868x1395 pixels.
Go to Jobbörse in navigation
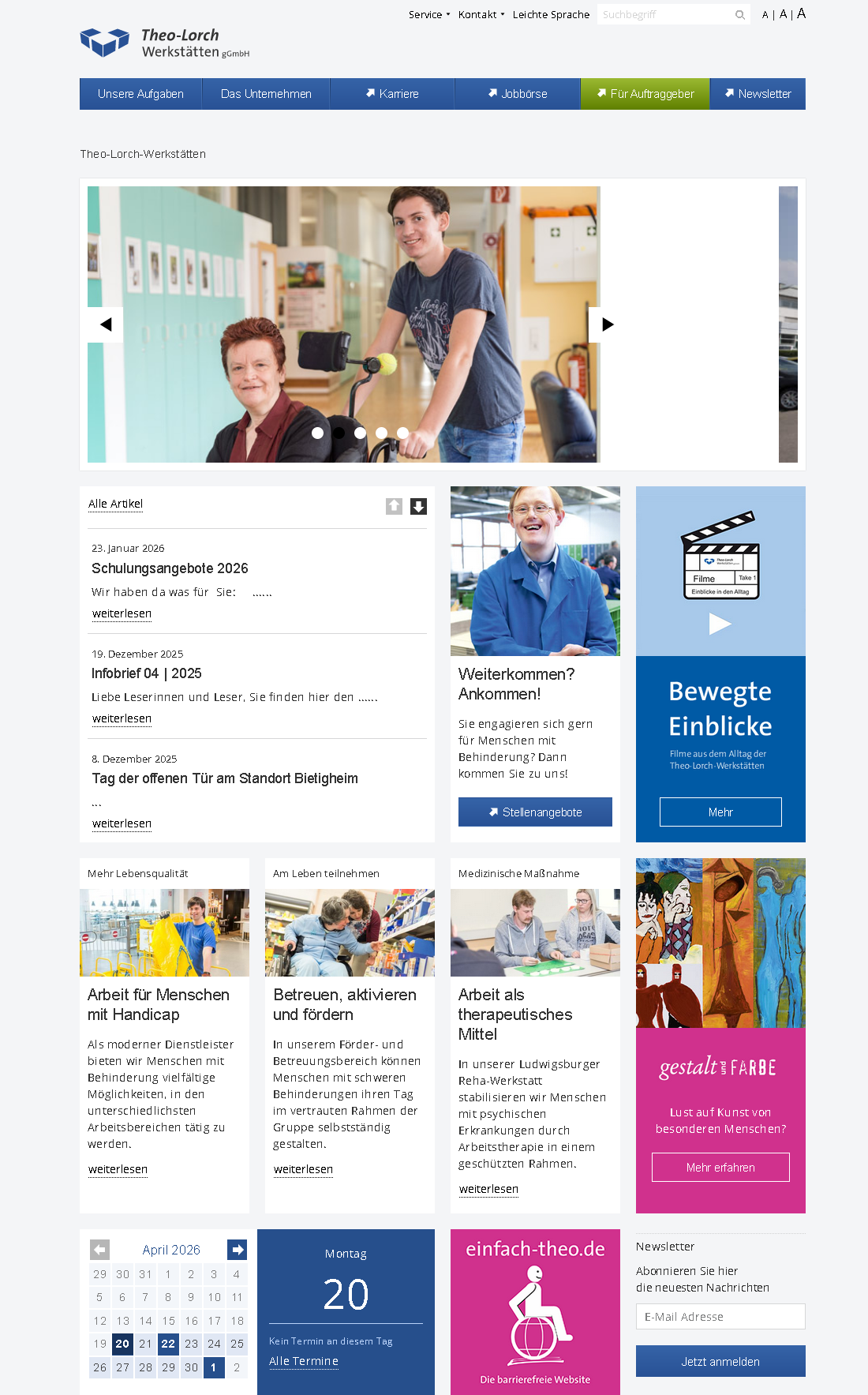tap(518, 94)
